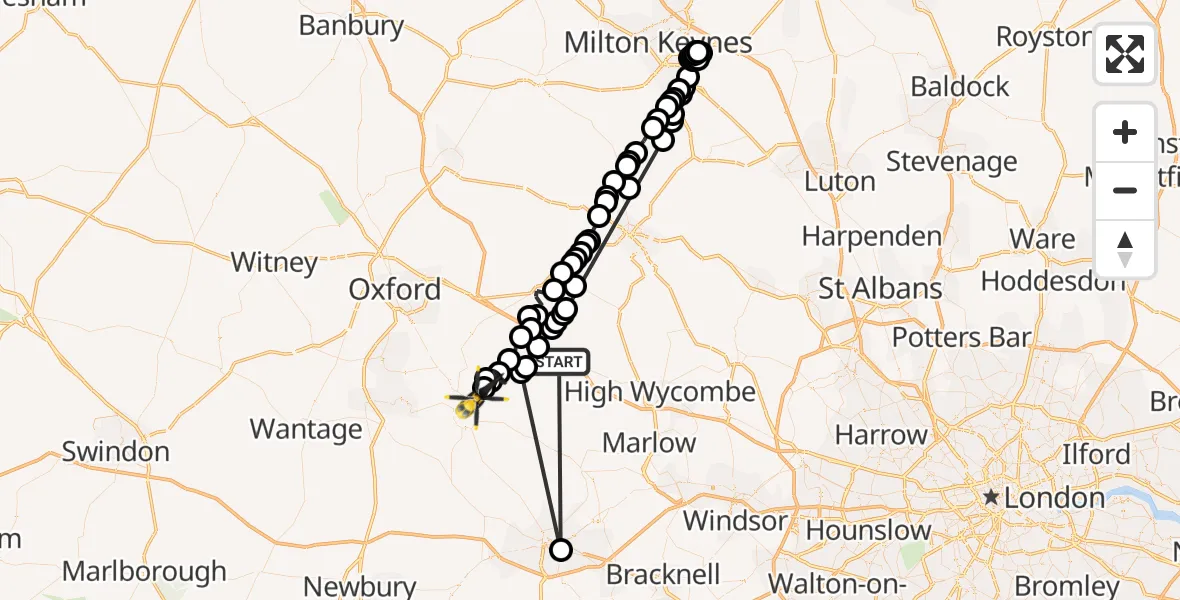Zoom out of the map
Viewport: 1180px width, 600px height.
(x=1125, y=190)
